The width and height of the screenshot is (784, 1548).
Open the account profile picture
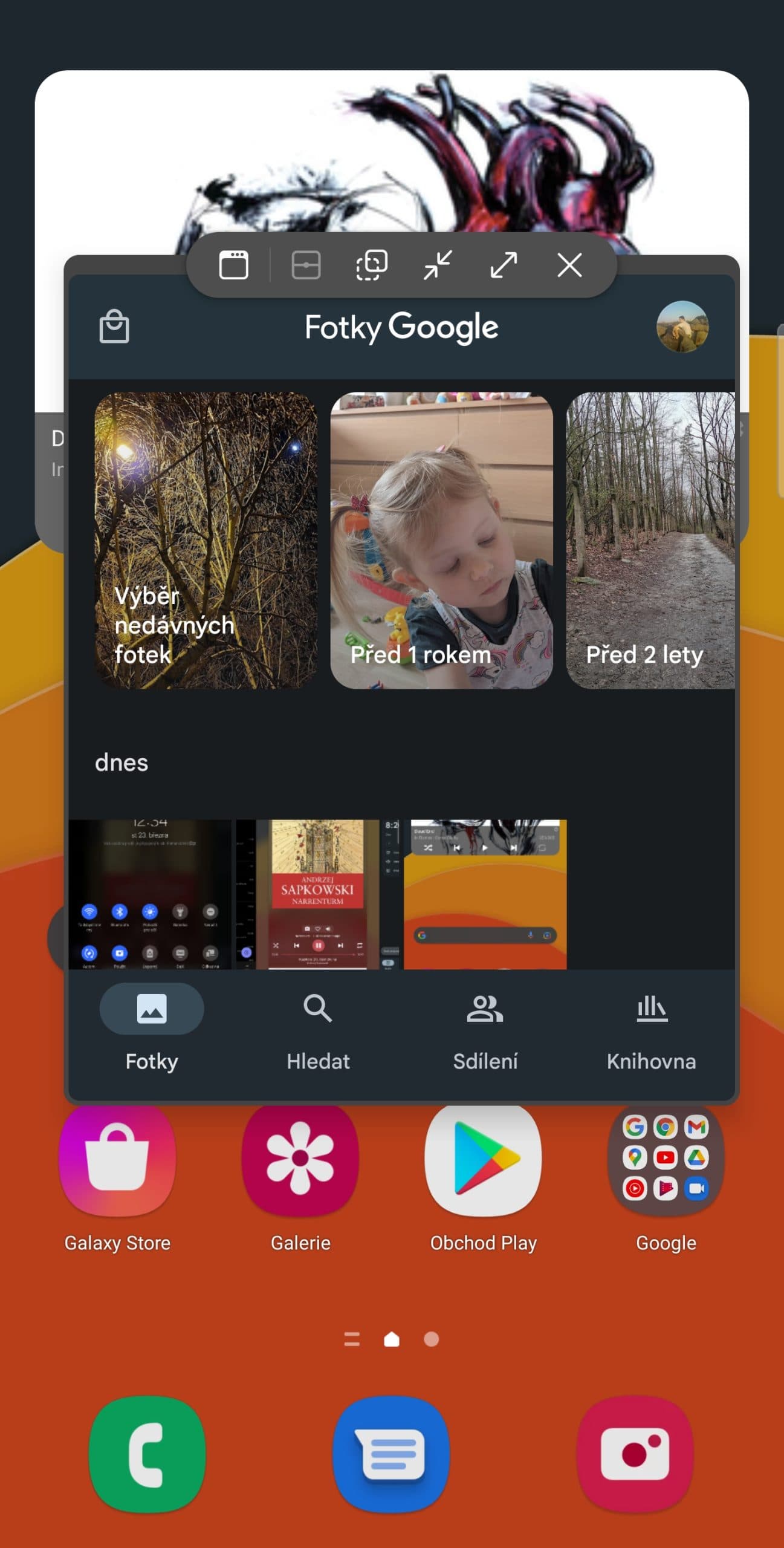(682, 327)
